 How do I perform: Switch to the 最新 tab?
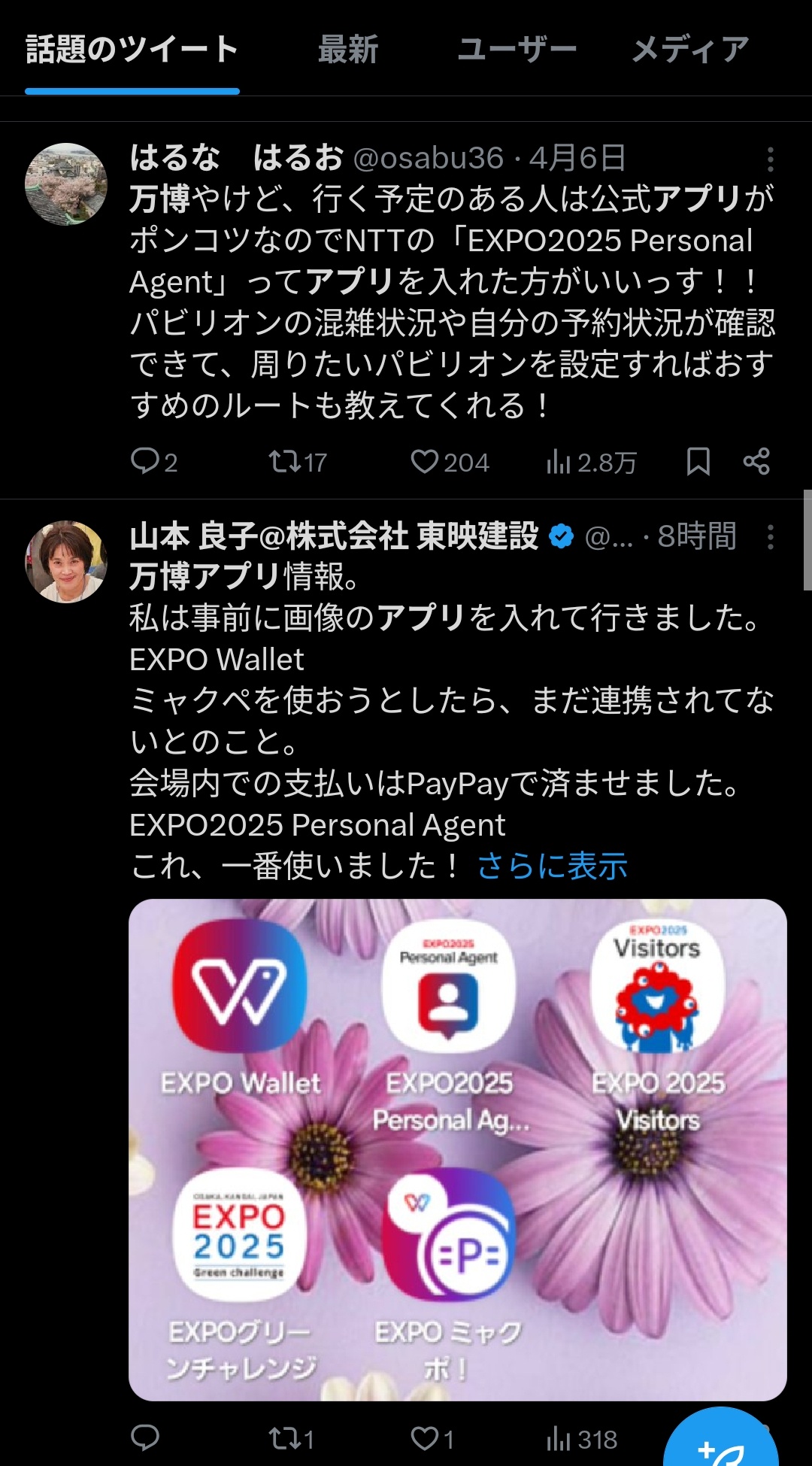coord(347,50)
